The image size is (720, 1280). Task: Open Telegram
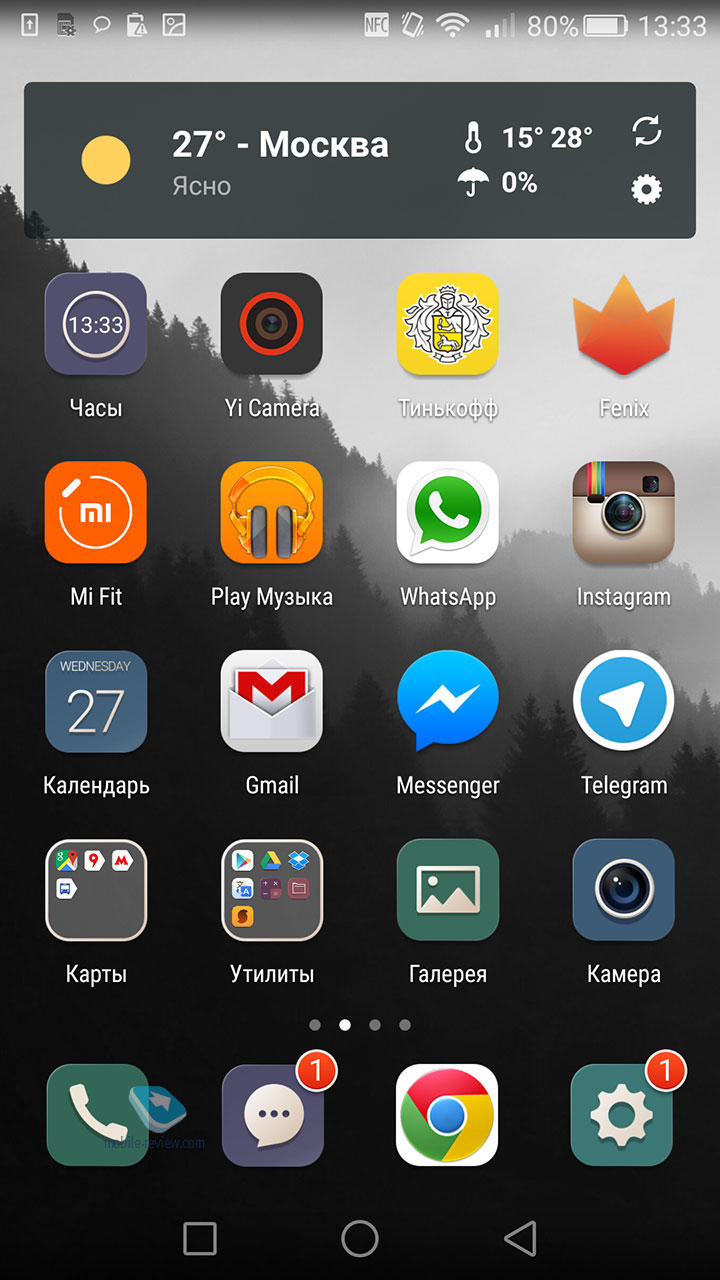click(624, 702)
